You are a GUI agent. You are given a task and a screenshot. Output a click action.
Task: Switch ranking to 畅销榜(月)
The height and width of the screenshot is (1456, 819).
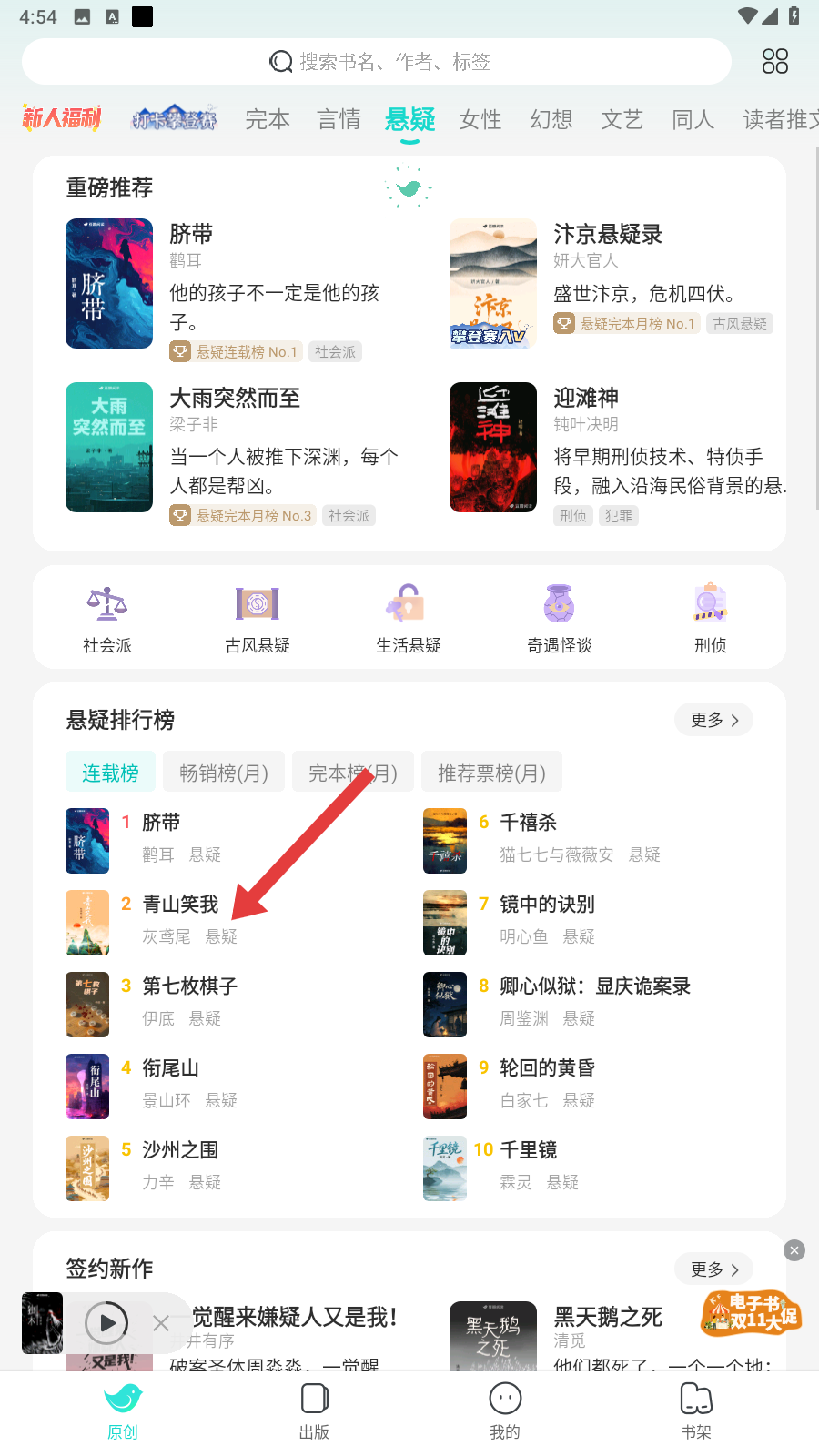(x=224, y=773)
